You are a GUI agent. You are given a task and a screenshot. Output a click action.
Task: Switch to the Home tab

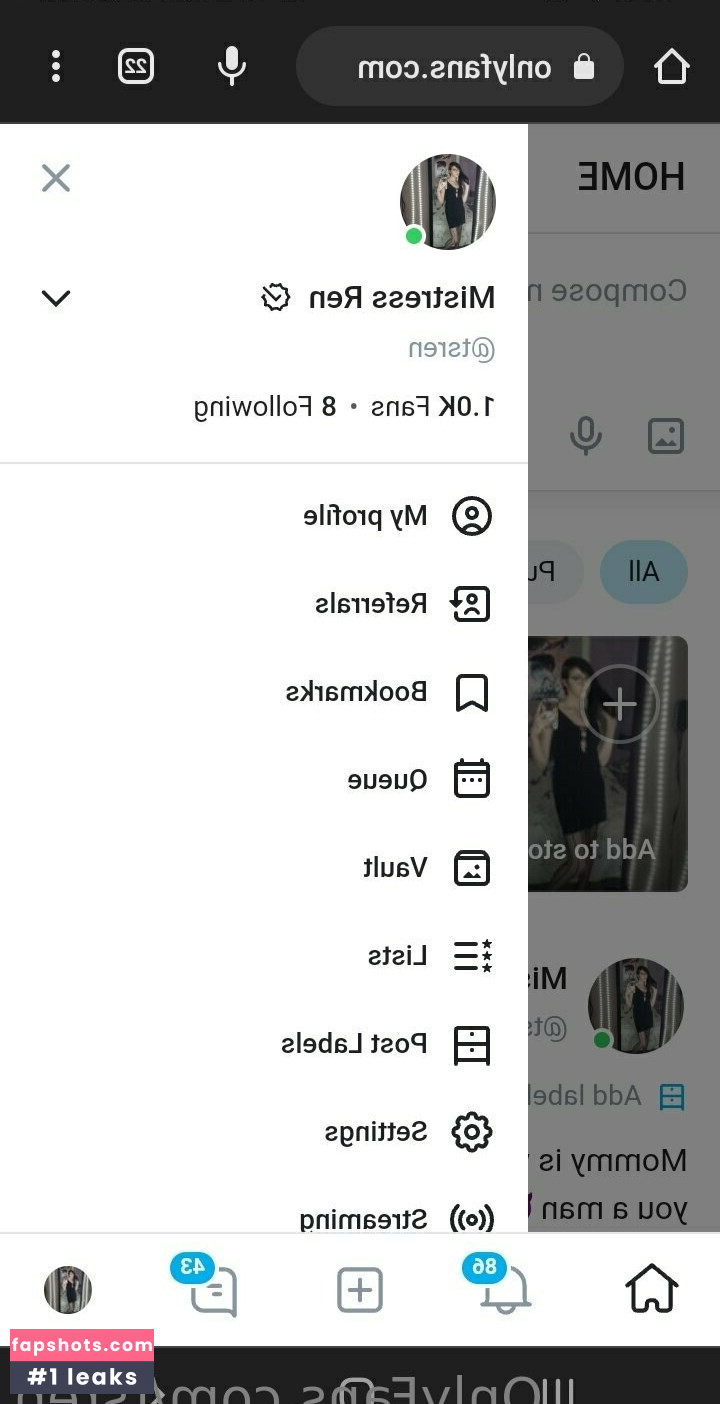click(651, 1289)
